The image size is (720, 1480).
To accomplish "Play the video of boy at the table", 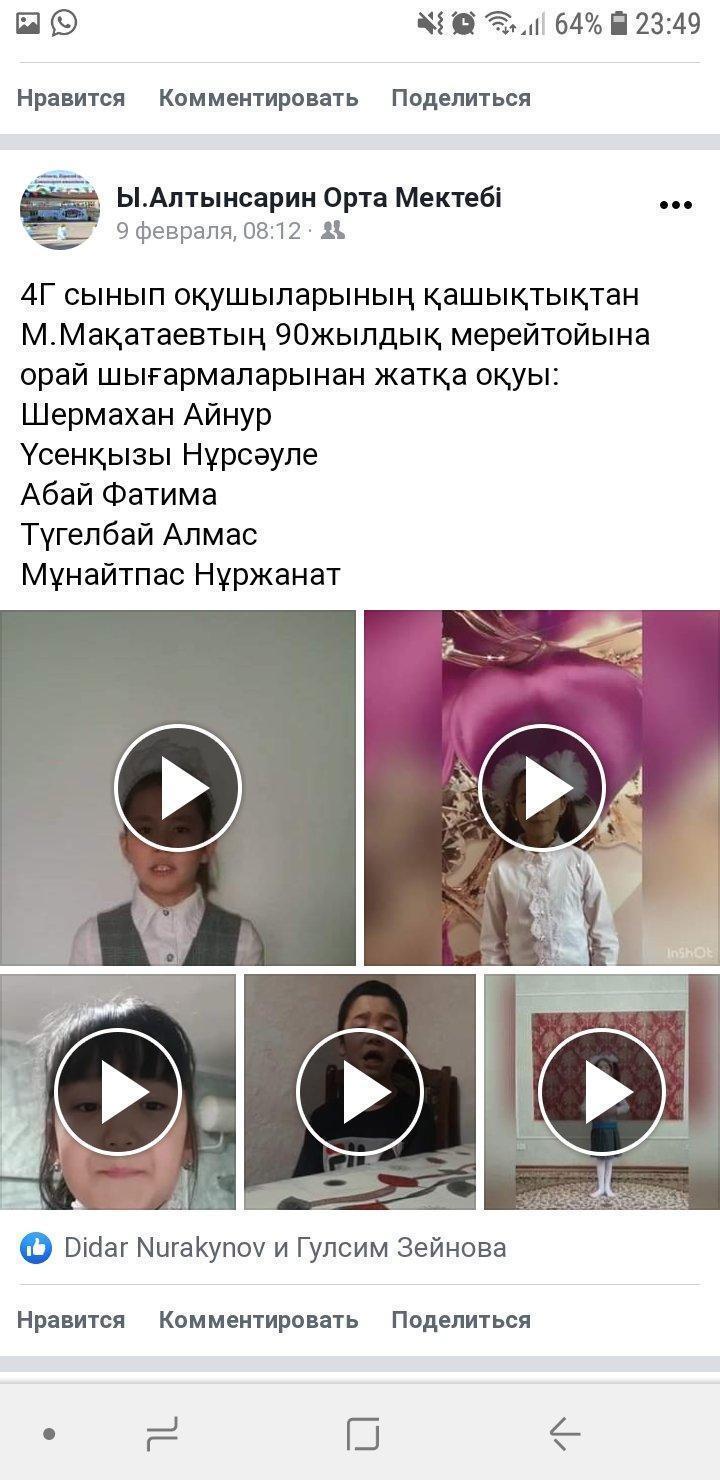I will pos(360,1092).
